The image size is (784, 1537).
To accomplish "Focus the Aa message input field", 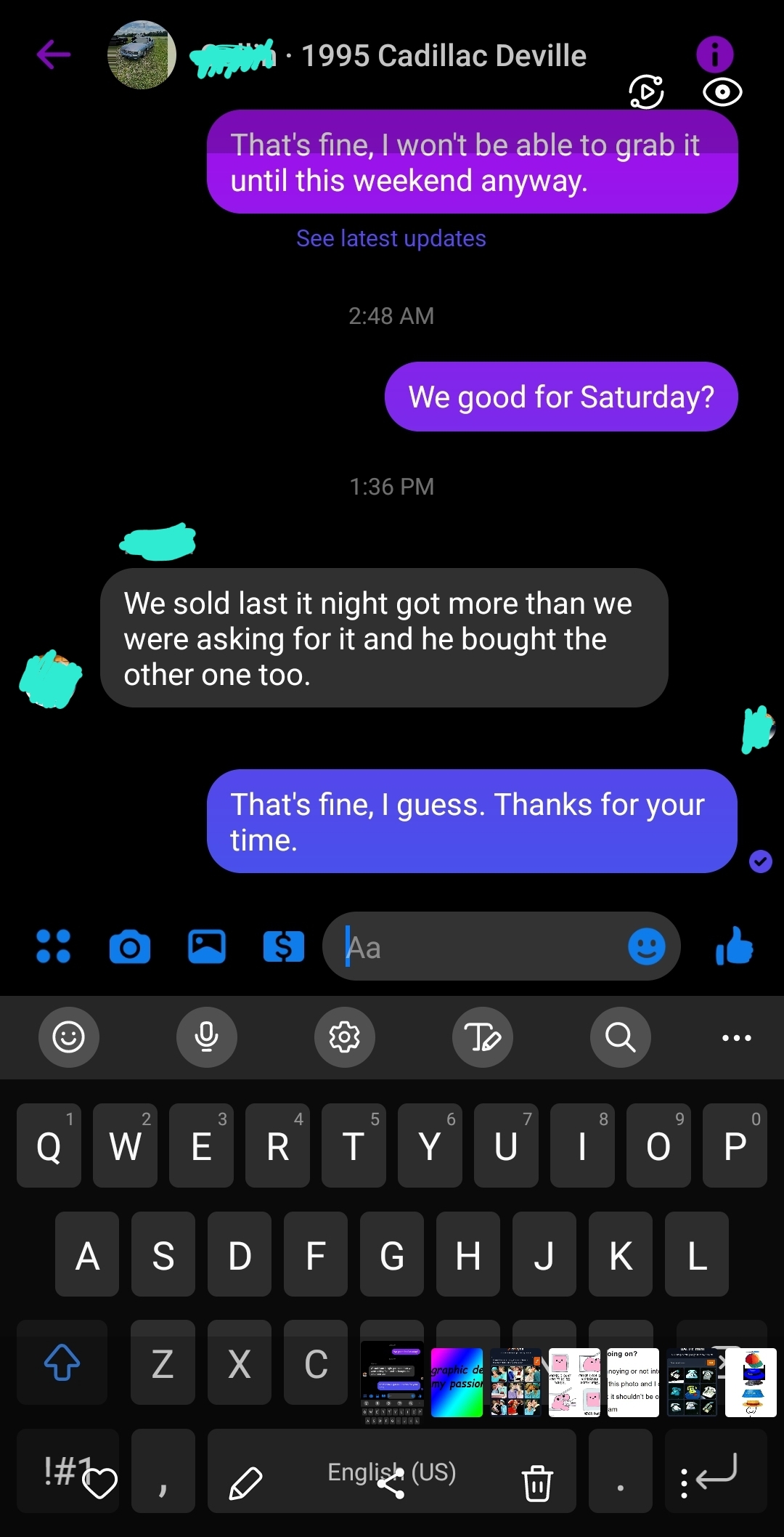I will click(x=479, y=947).
